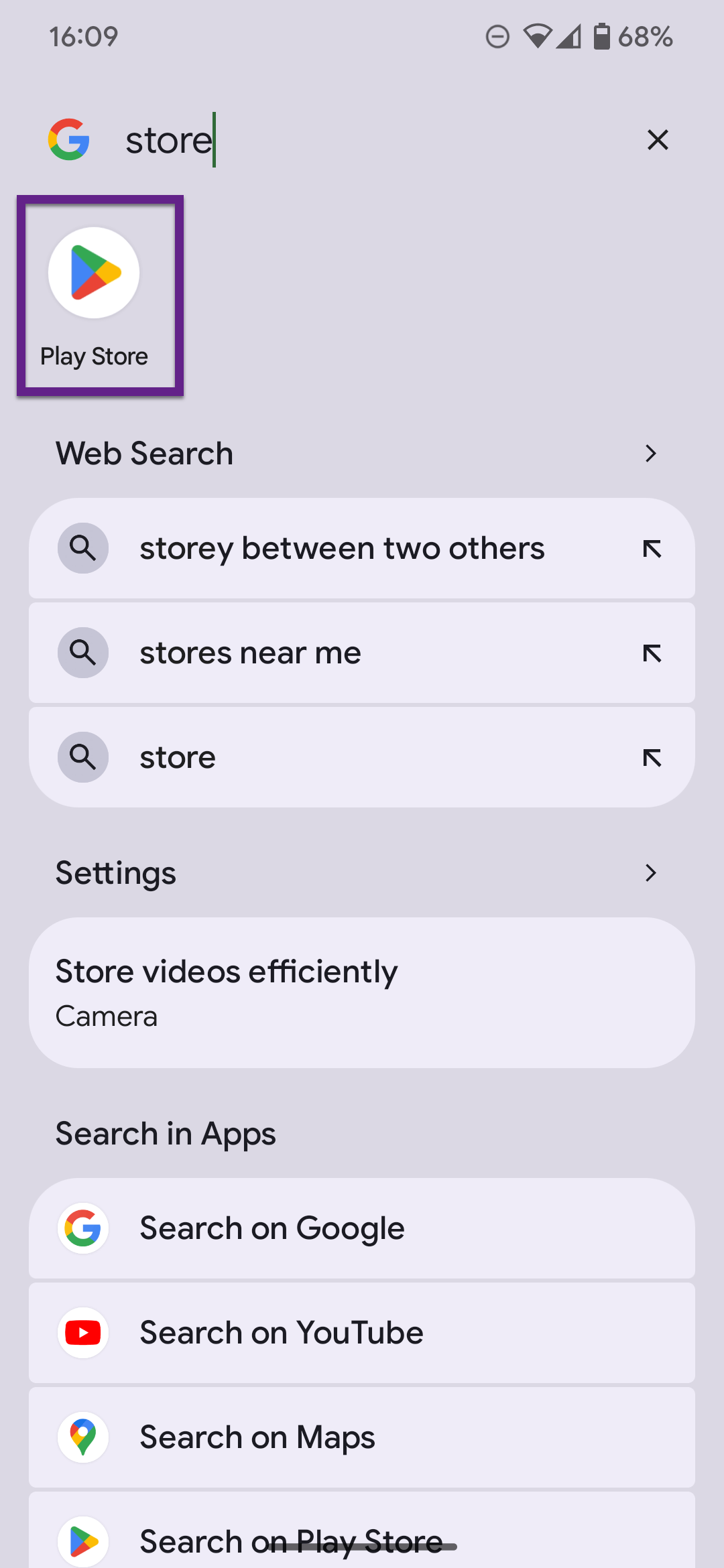Select the YouTube icon in Search in Apps
Image resolution: width=724 pixels, height=1568 pixels.
(x=82, y=1332)
